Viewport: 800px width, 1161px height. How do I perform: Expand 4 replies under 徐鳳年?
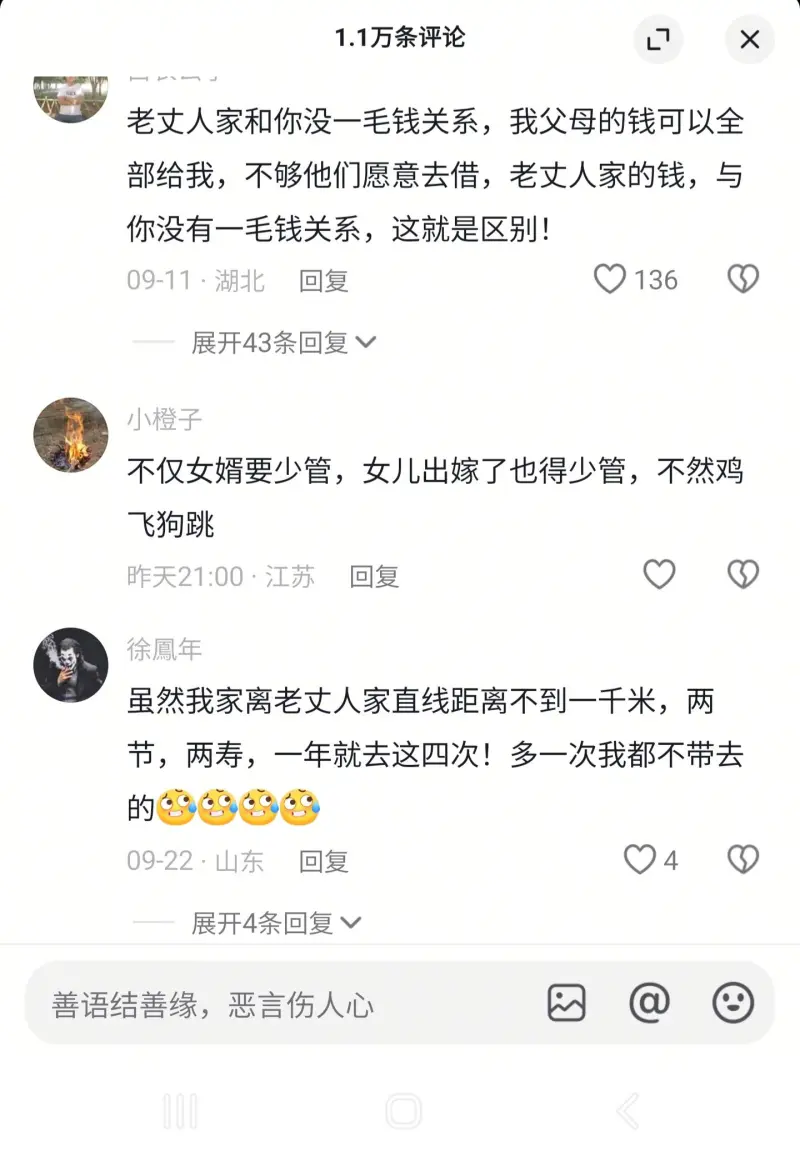(276, 923)
